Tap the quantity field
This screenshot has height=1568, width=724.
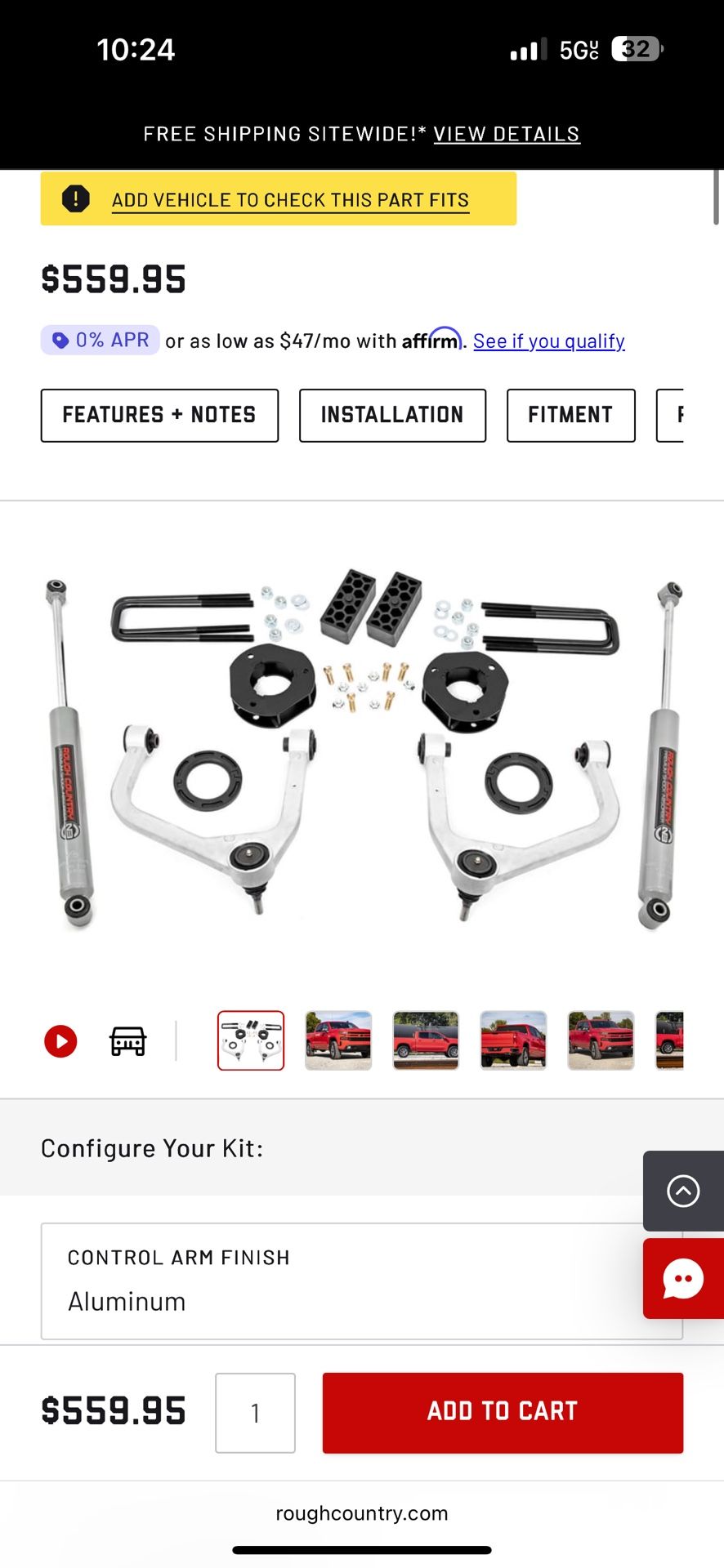click(255, 1412)
